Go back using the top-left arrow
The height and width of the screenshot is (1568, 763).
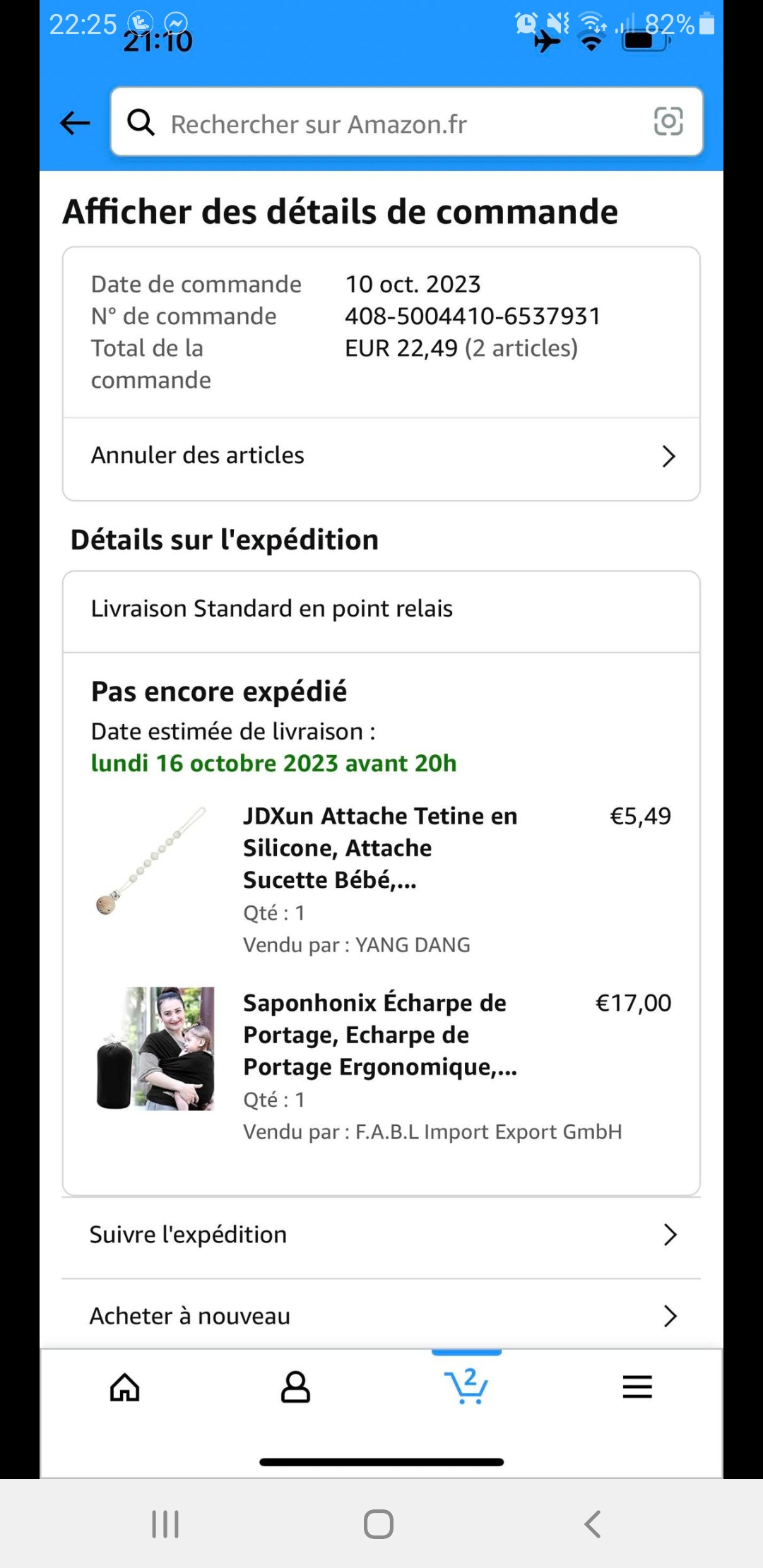(x=75, y=123)
